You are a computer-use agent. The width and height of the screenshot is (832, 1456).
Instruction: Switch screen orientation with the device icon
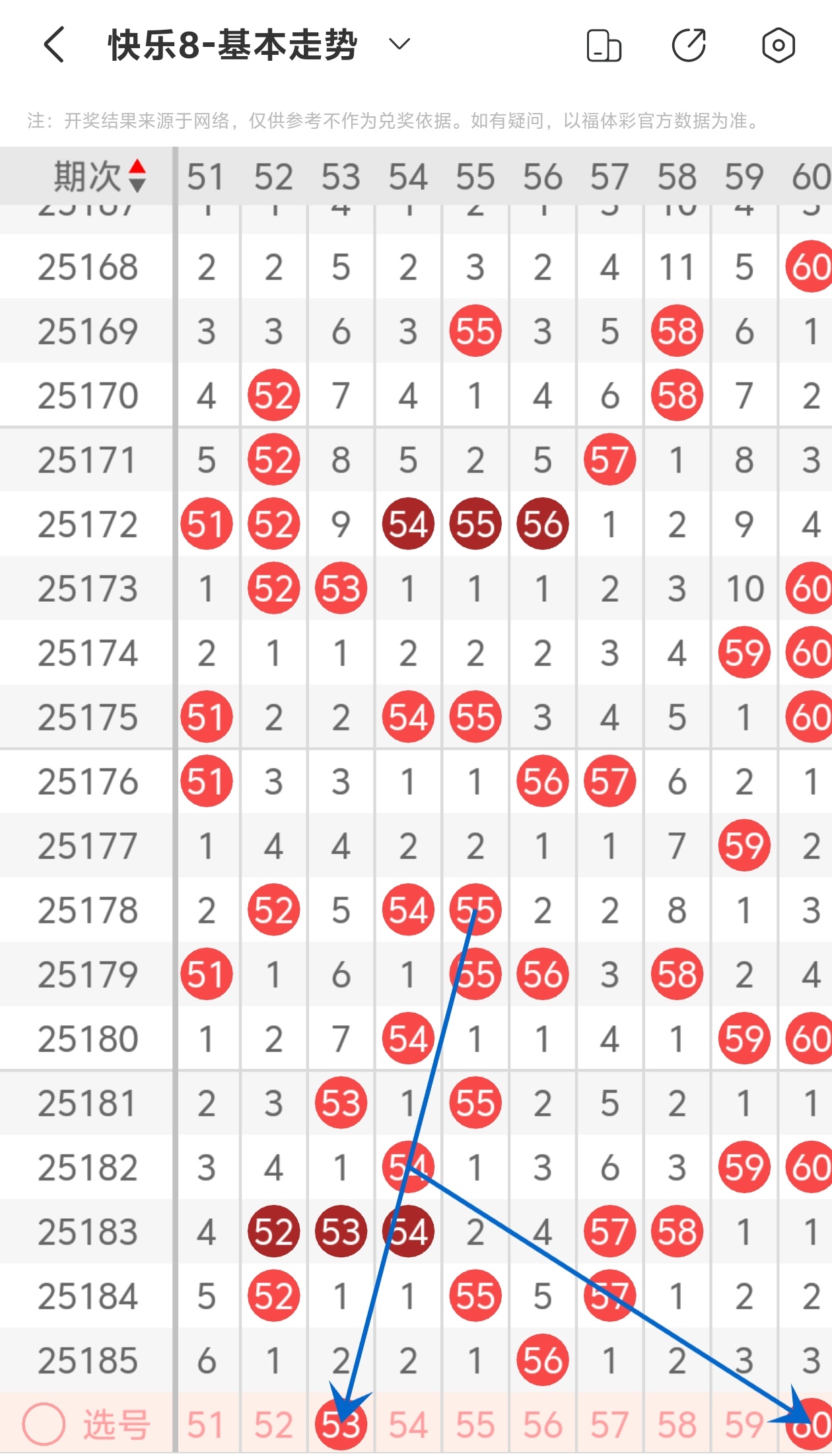click(x=604, y=46)
